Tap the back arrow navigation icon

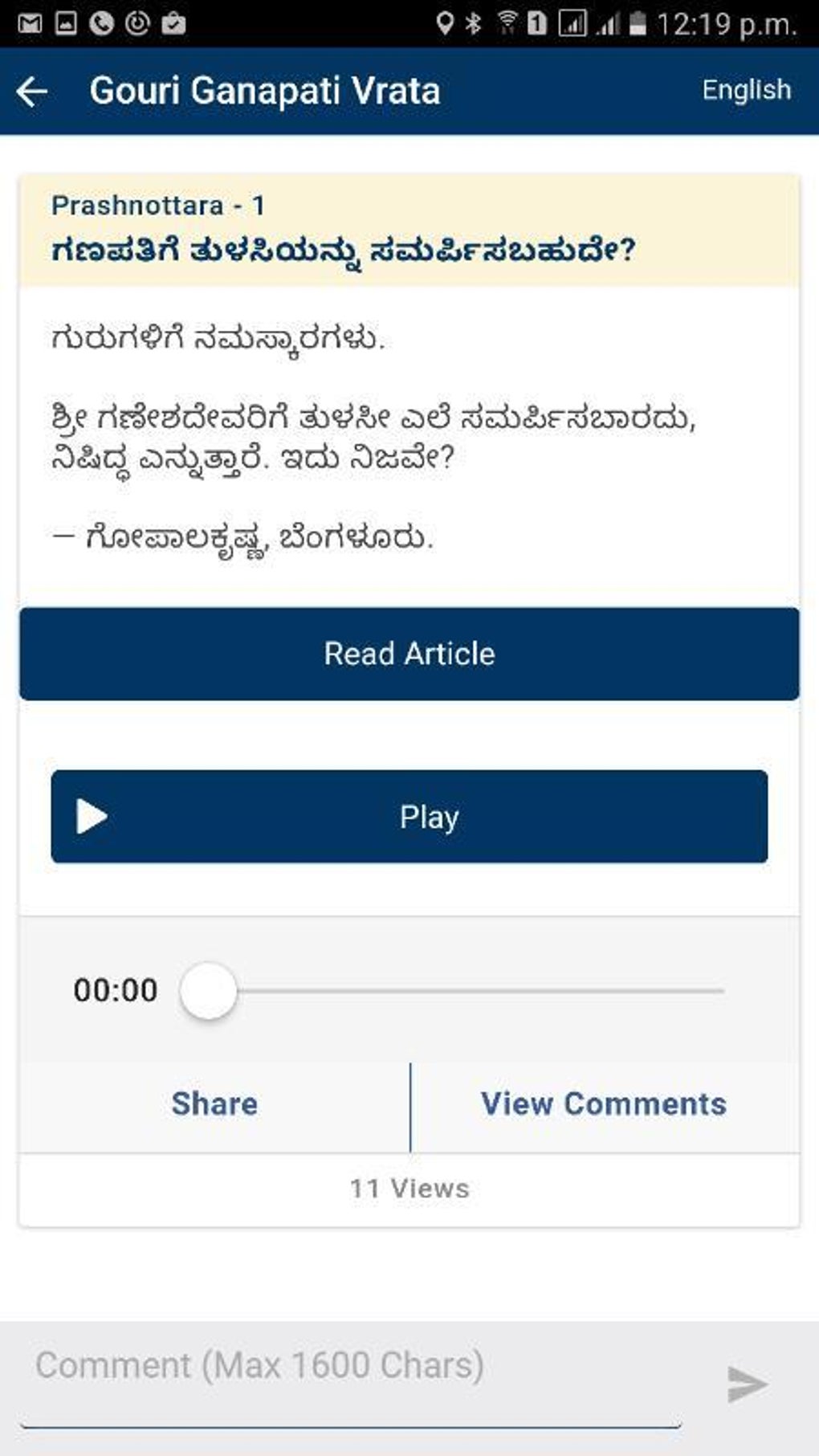[32, 90]
